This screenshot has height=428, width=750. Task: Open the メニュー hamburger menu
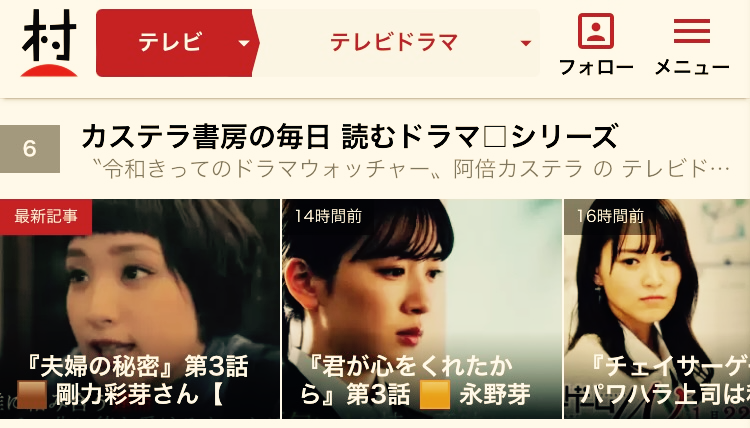(691, 45)
